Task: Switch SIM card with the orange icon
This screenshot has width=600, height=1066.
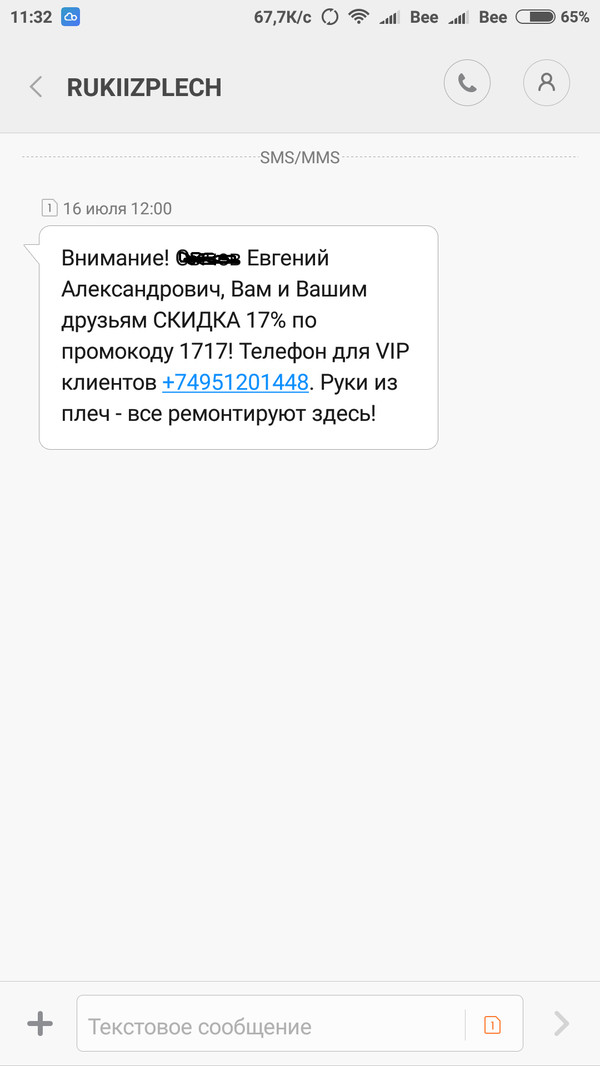Action: click(492, 1024)
